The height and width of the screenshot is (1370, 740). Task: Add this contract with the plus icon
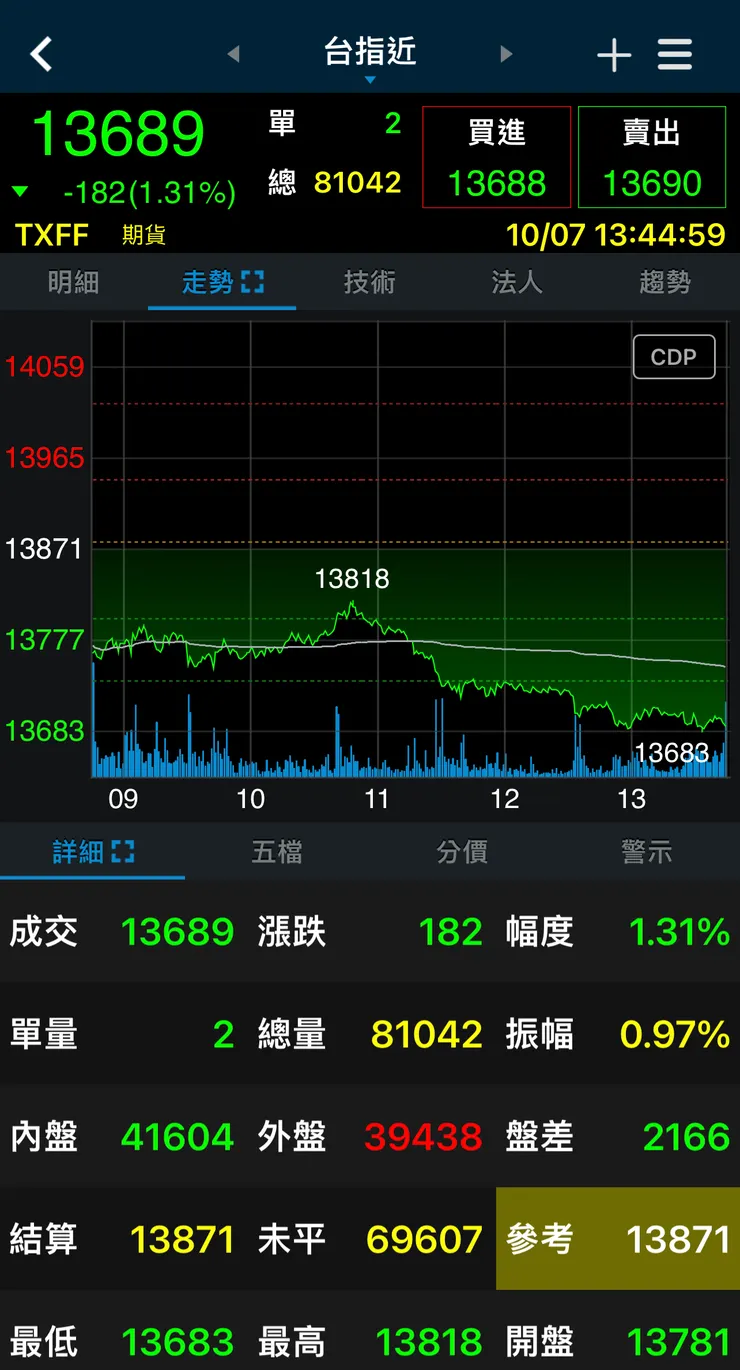614,55
